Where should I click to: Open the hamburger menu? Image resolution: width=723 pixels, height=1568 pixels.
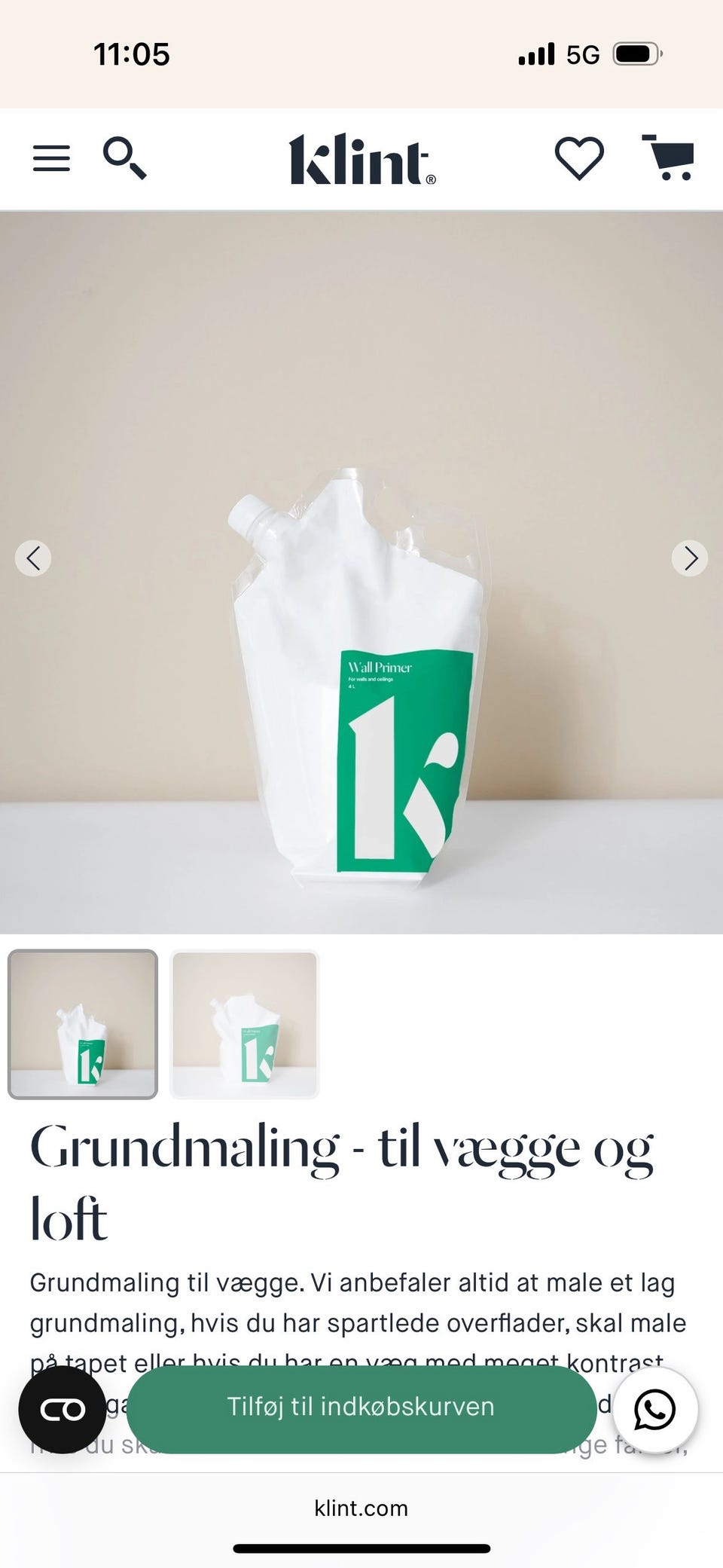coord(51,158)
